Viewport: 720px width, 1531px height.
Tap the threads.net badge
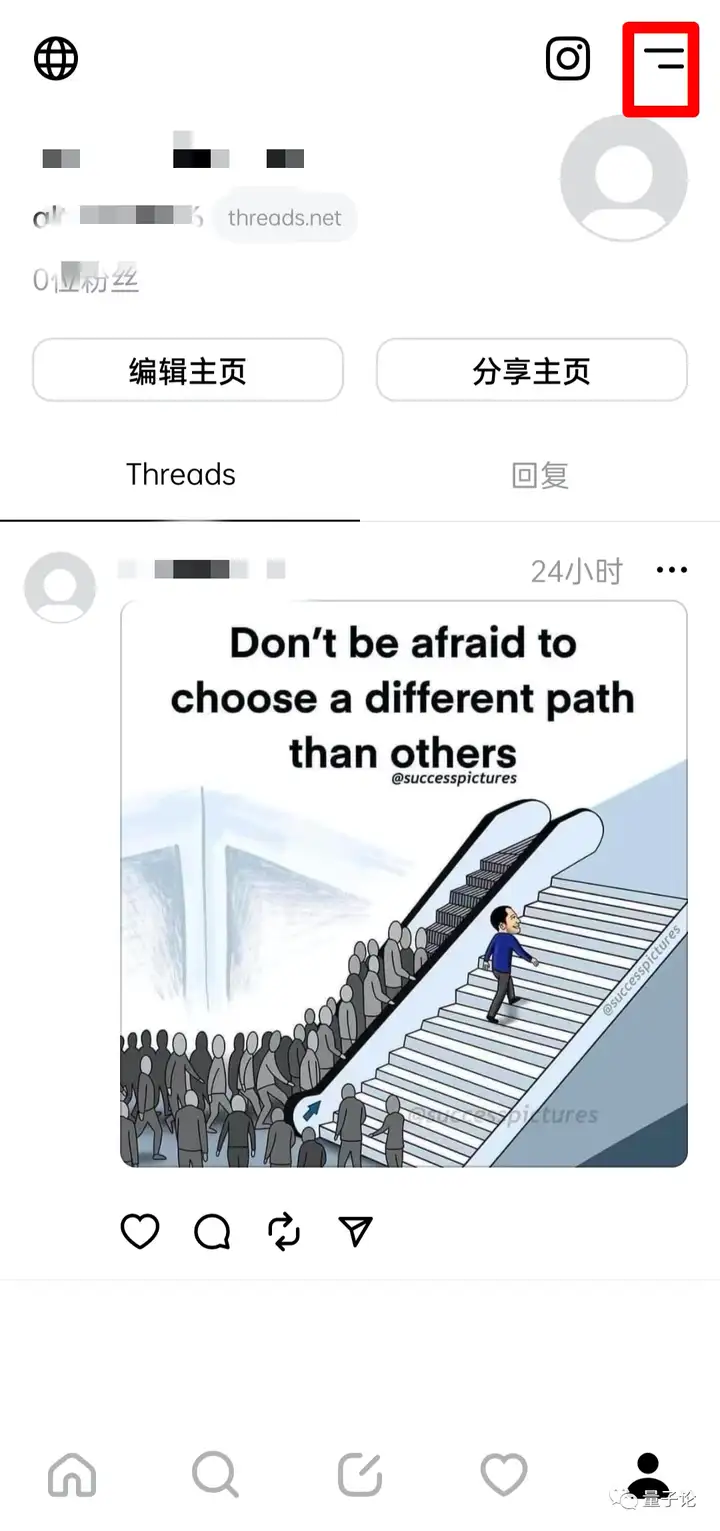tap(284, 218)
